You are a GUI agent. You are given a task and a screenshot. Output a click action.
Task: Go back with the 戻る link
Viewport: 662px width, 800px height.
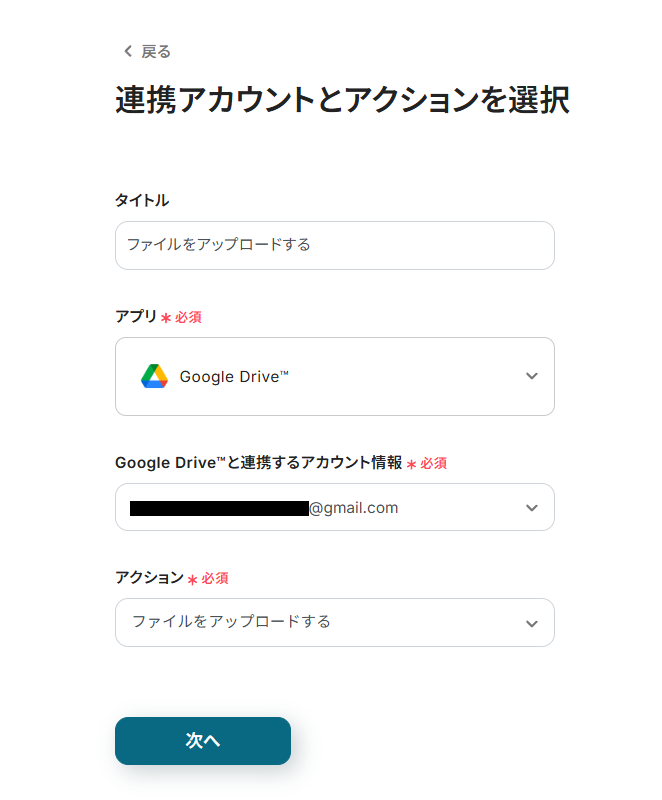tap(147, 52)
